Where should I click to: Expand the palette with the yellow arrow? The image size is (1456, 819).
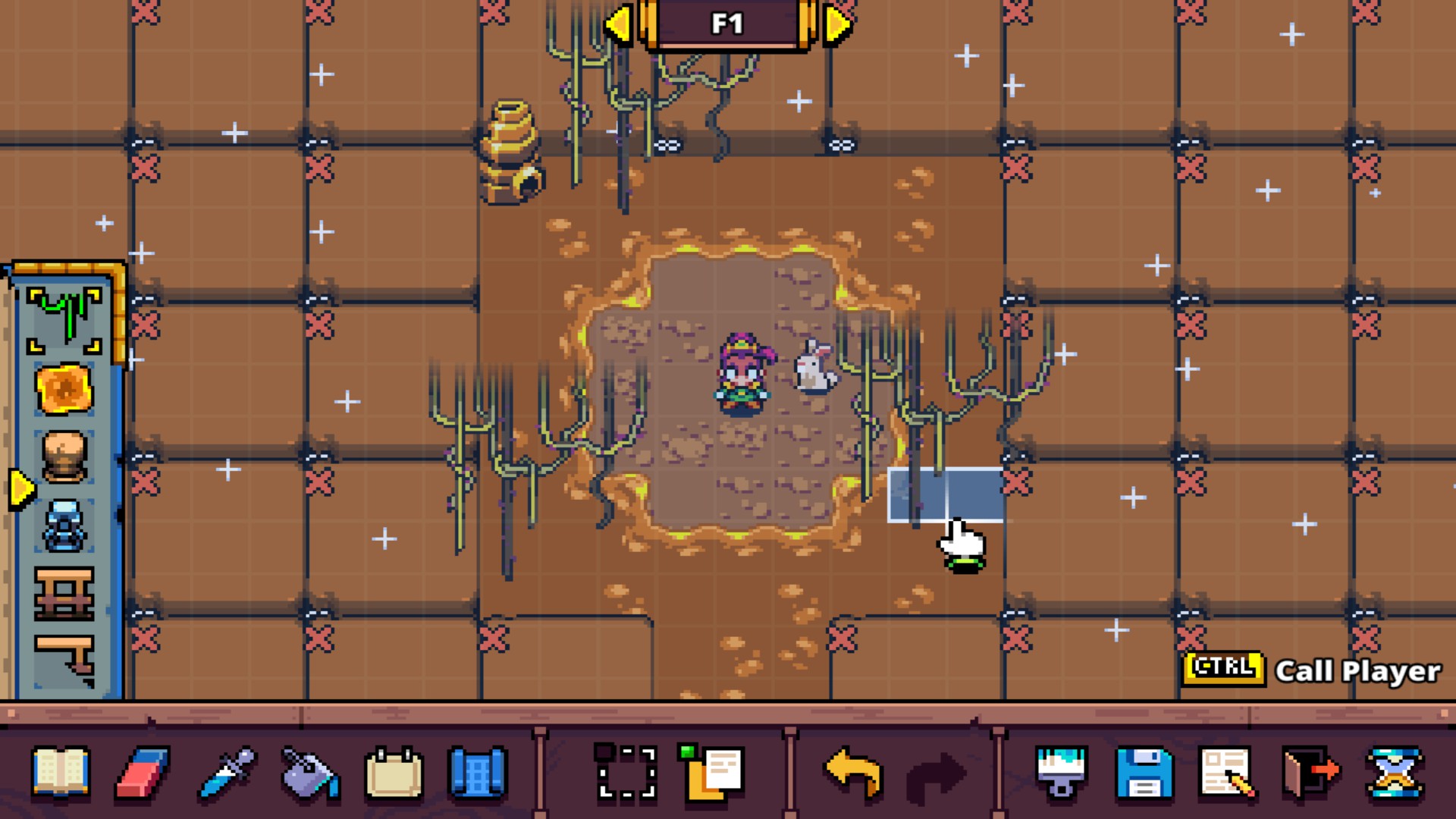[x=21, y=489]
